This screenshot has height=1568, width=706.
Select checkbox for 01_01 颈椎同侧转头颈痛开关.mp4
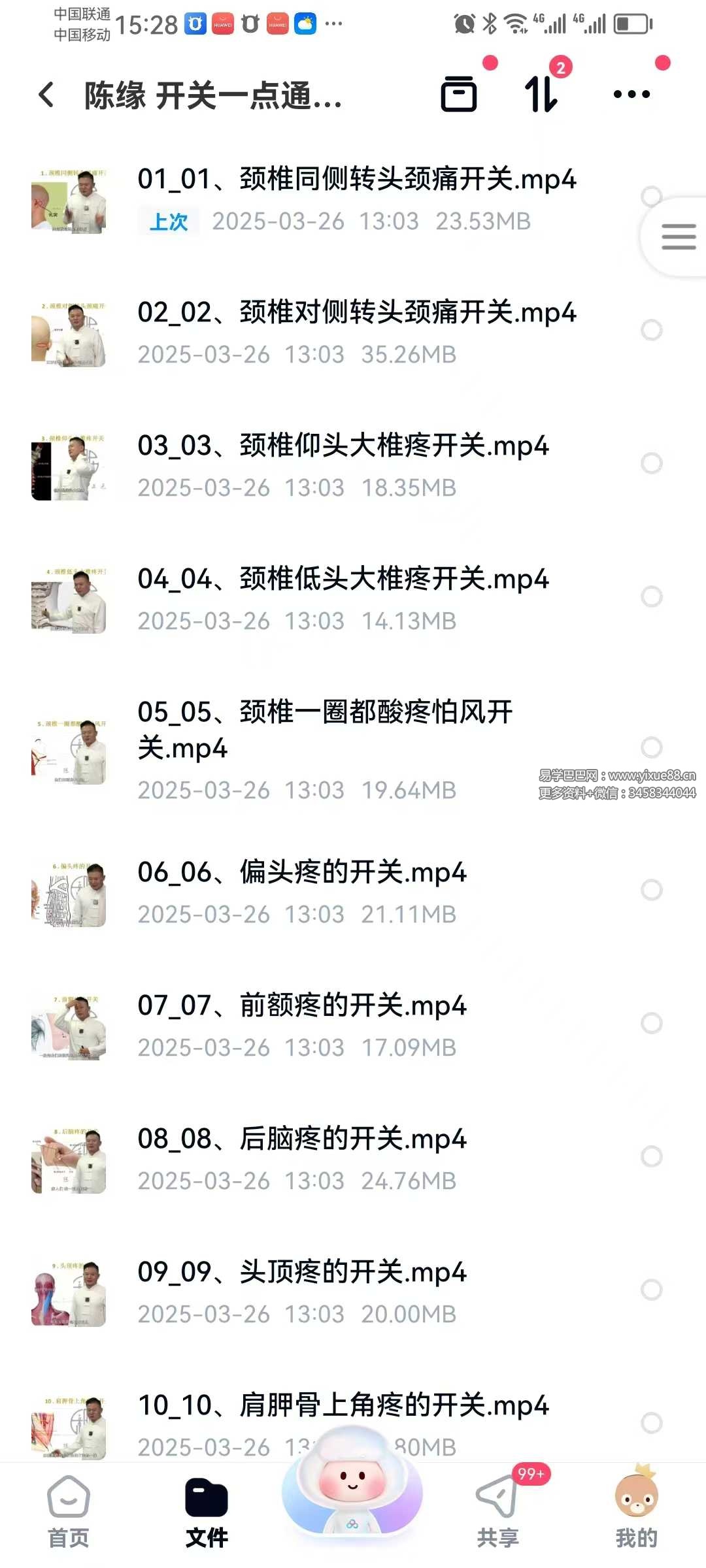coord(650,195)
